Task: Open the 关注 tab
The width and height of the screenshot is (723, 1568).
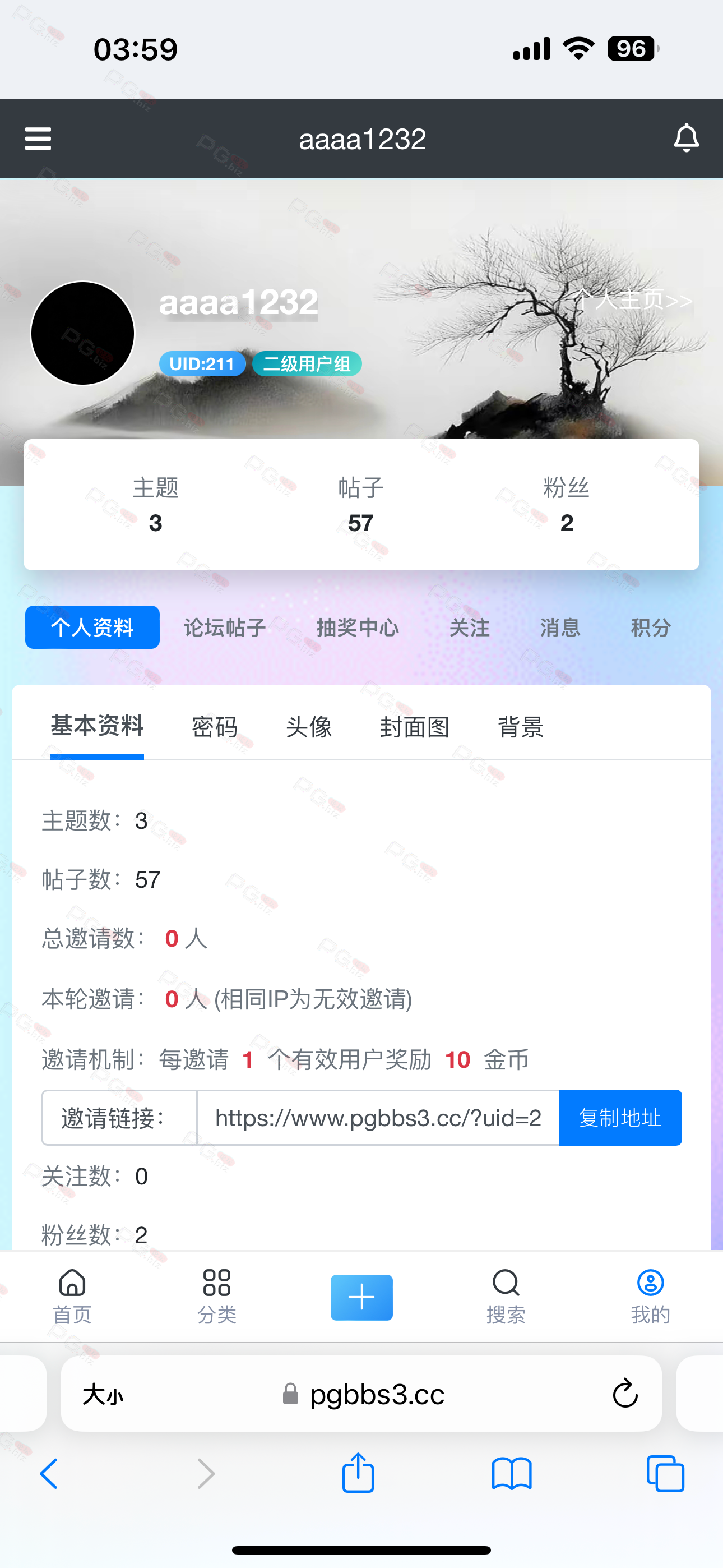Action: coord(469,628)
